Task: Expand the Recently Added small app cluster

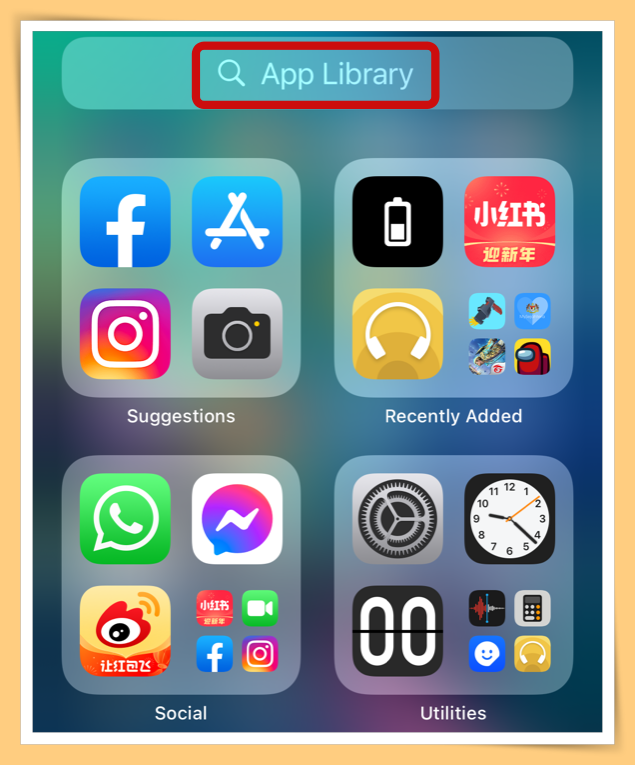Action: pos(509,334)
